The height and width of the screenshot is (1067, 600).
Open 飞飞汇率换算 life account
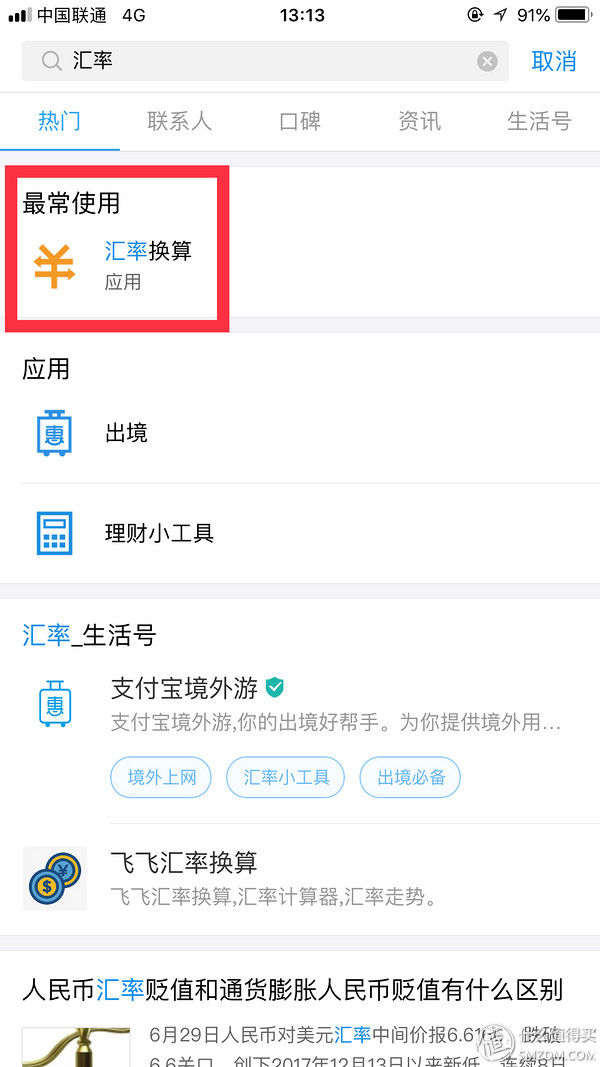[x=300, y=879]
